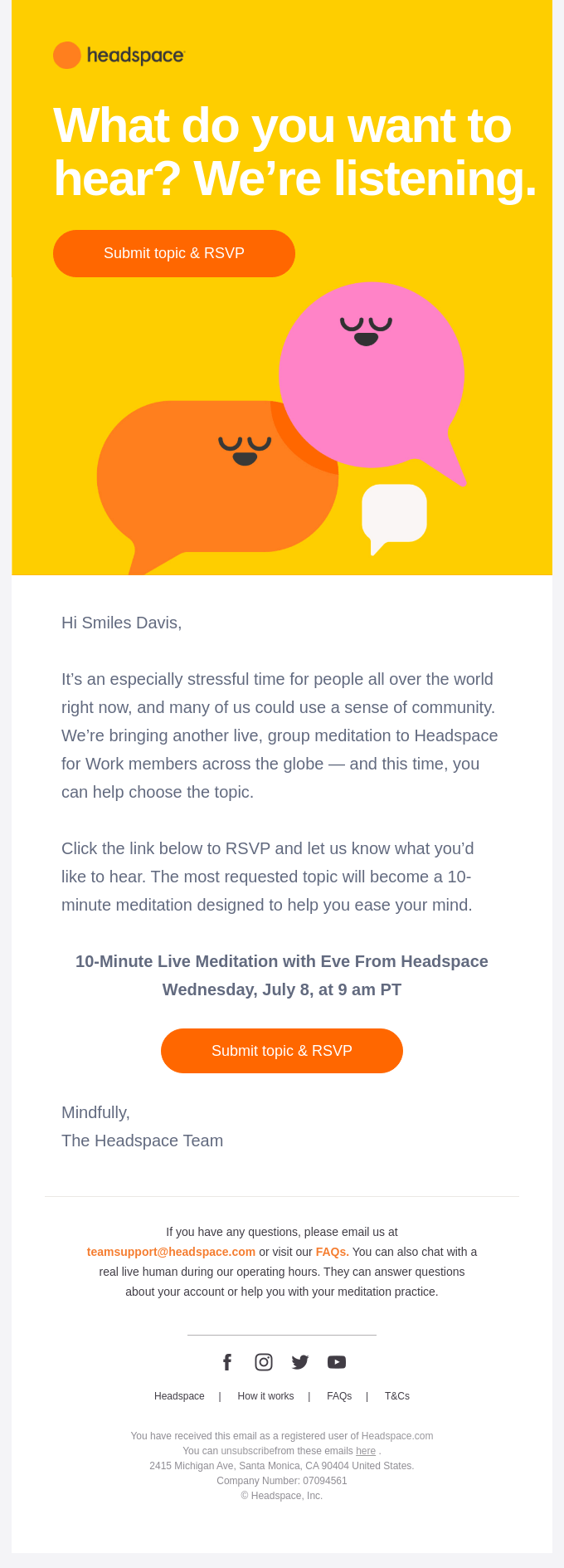The height and width of the screenshot is (1568, 564).
Task: View the T&Cs page
Action: [x=397, y=1396]
